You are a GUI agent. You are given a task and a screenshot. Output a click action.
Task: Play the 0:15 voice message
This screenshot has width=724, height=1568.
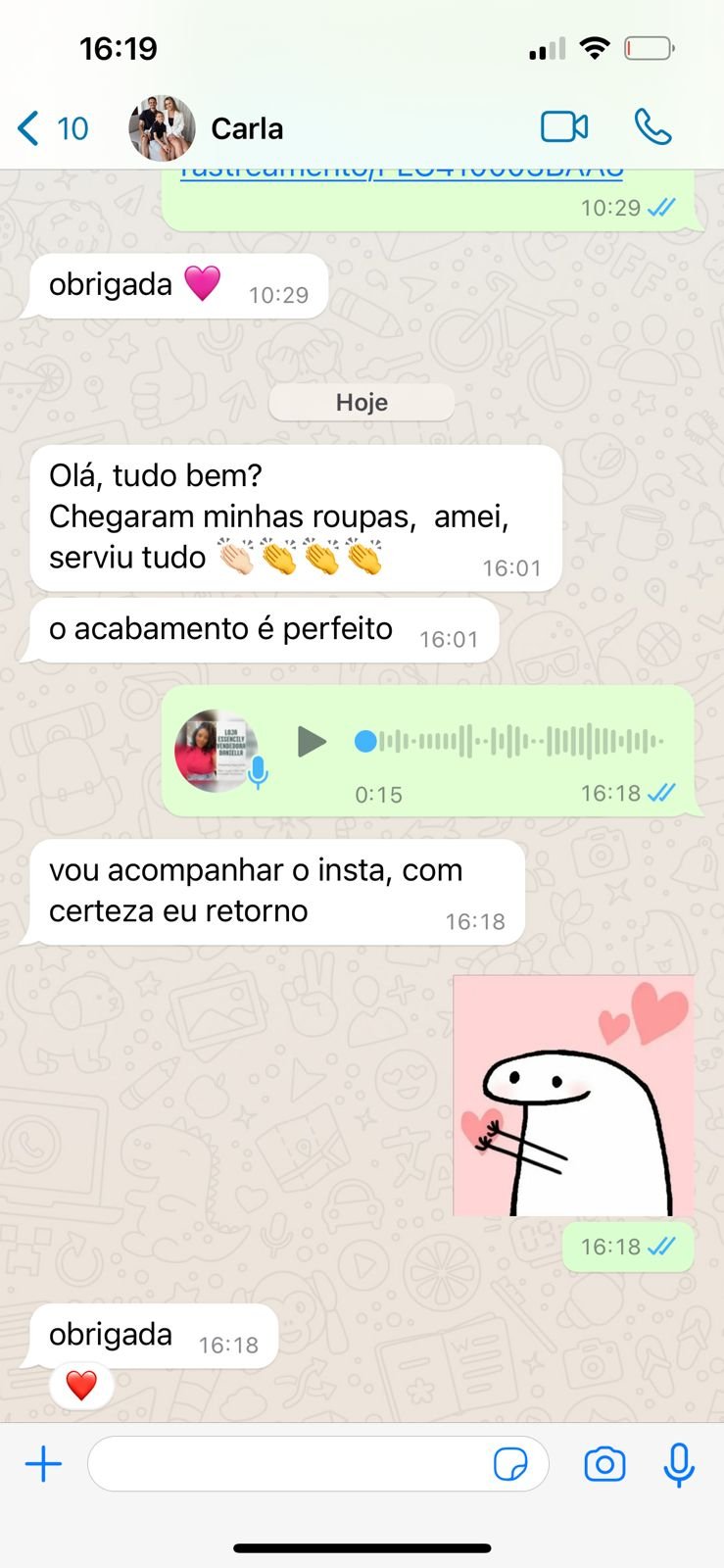(x=312, y=742)
